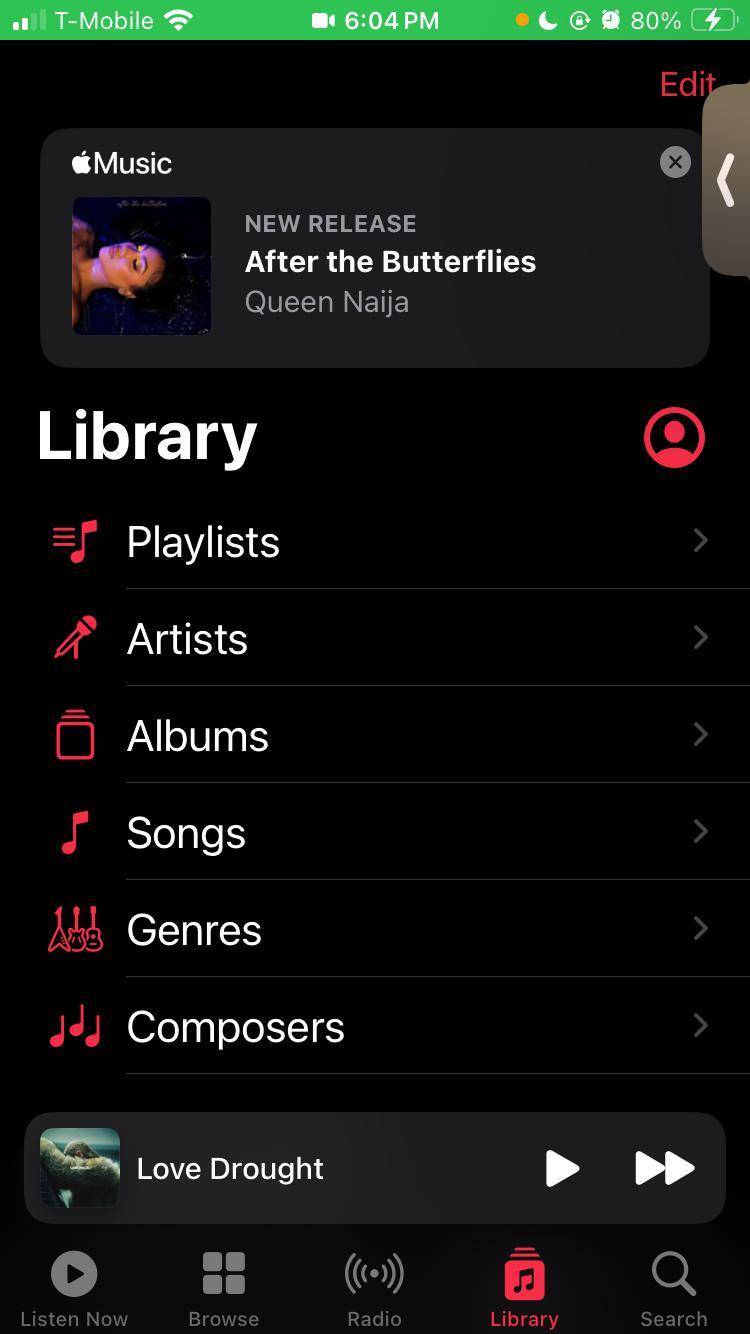Go to the Radio tab
Screen dimensions: 750x1334
[x=374, y=1288]
